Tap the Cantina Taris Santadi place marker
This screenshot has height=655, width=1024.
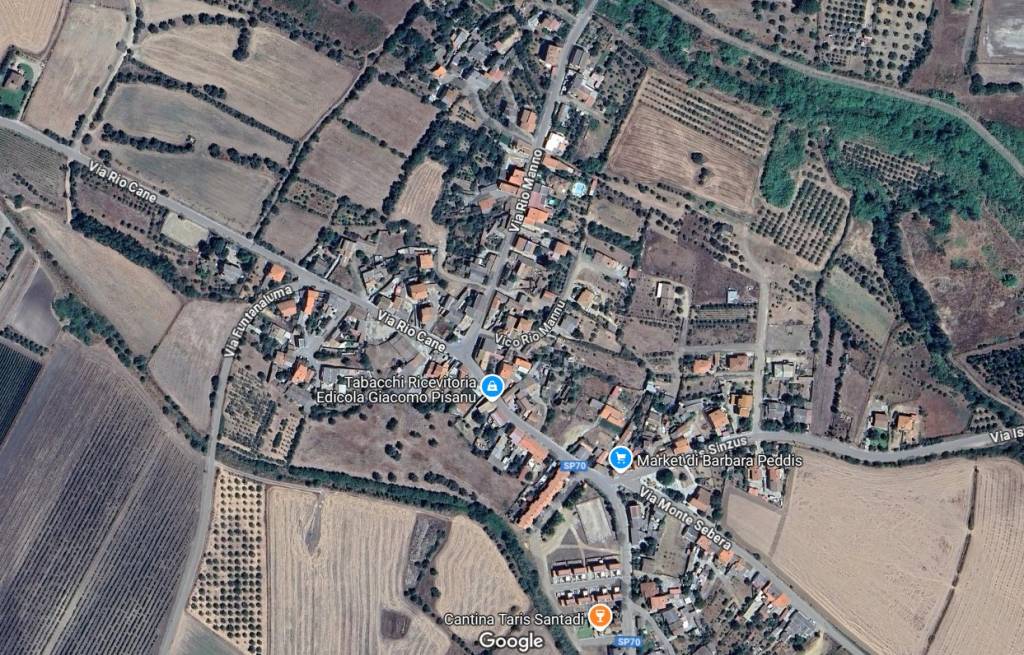(x=600, y=616)
